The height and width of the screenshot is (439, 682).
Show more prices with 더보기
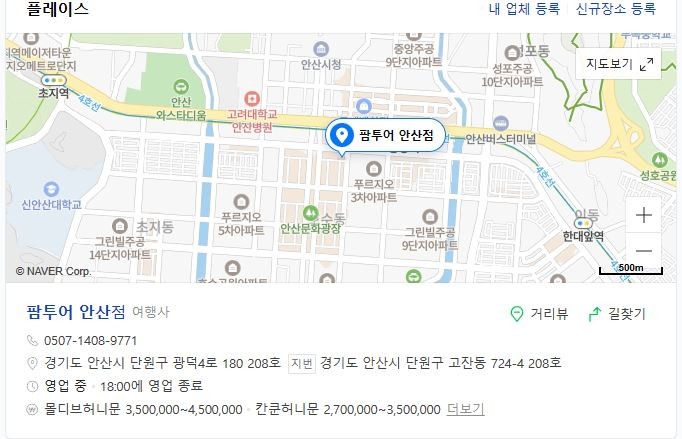coord(466,409)
